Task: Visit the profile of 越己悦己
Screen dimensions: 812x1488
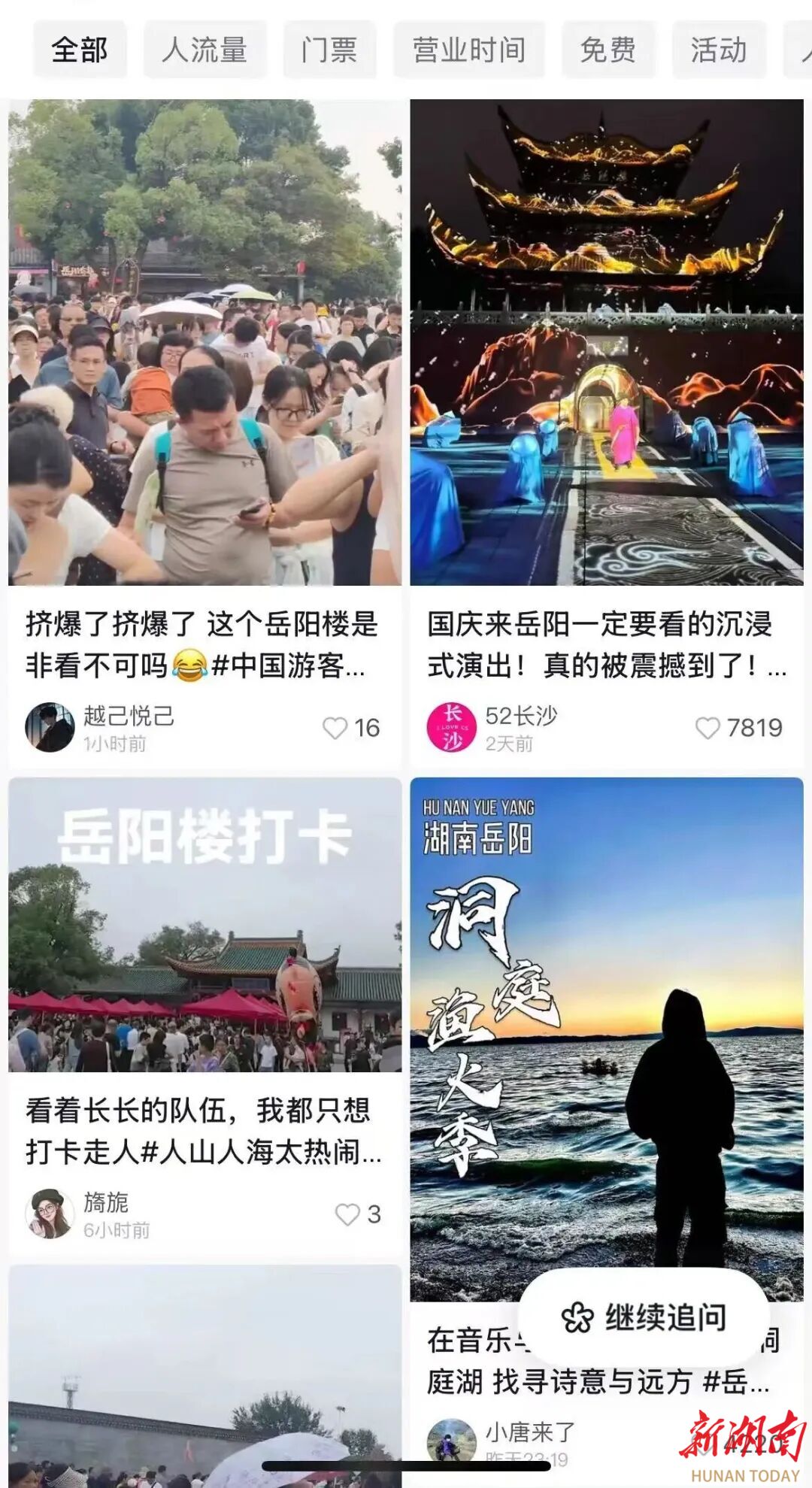Action: [50, 728]
